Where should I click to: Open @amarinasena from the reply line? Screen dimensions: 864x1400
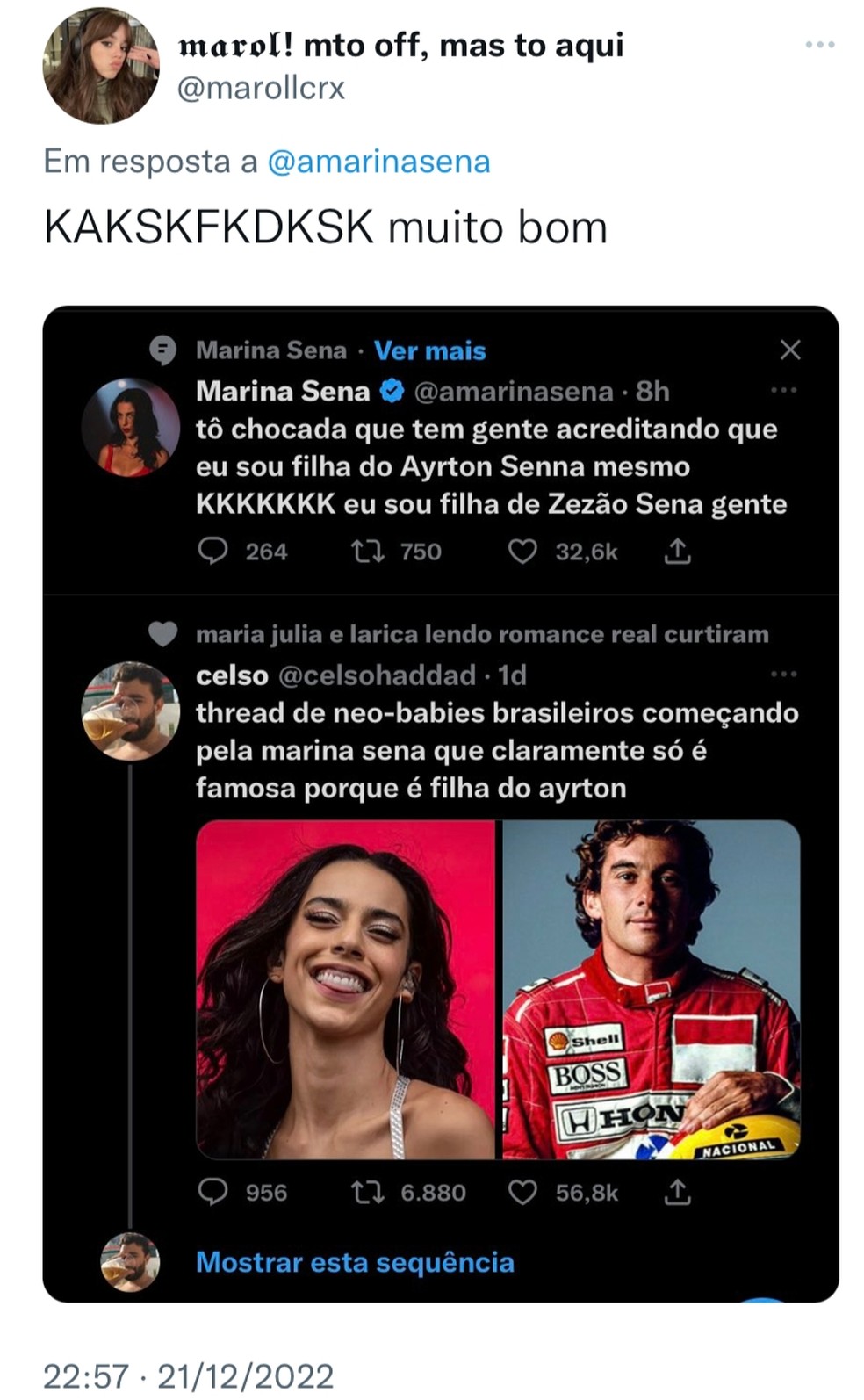pos(379,160)
